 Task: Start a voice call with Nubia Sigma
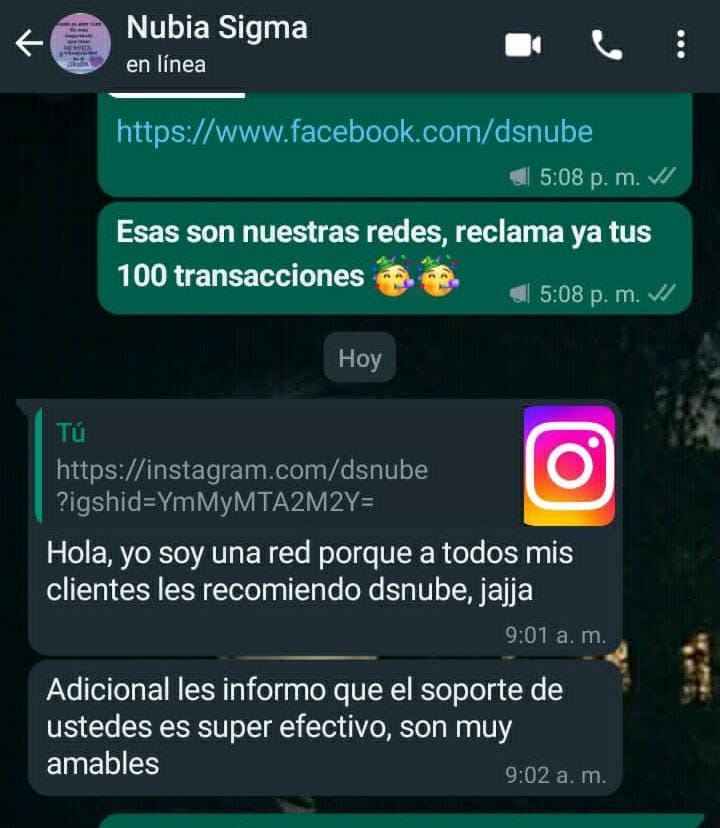pyautogui.click(x=606, y=45)
